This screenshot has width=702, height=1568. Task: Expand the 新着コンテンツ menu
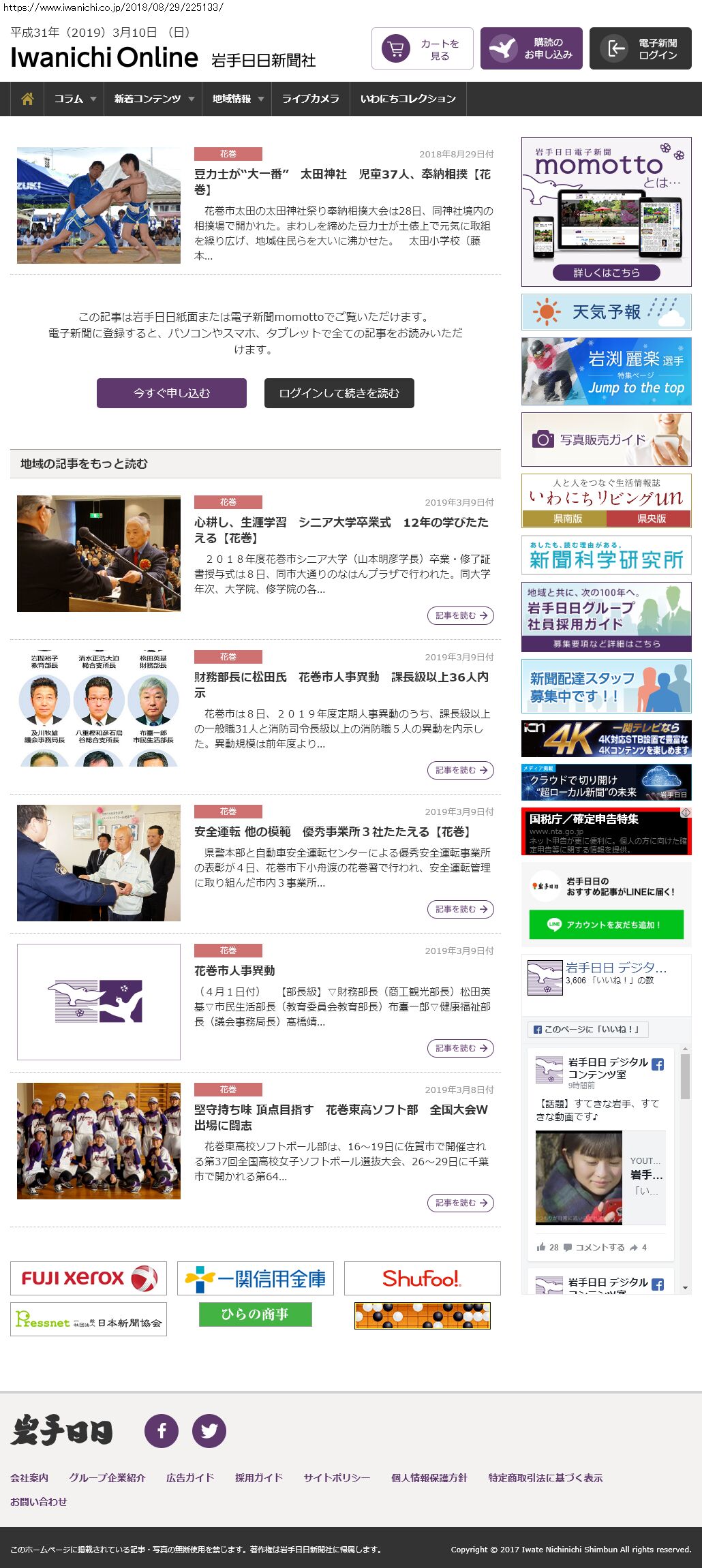(153, 99)
